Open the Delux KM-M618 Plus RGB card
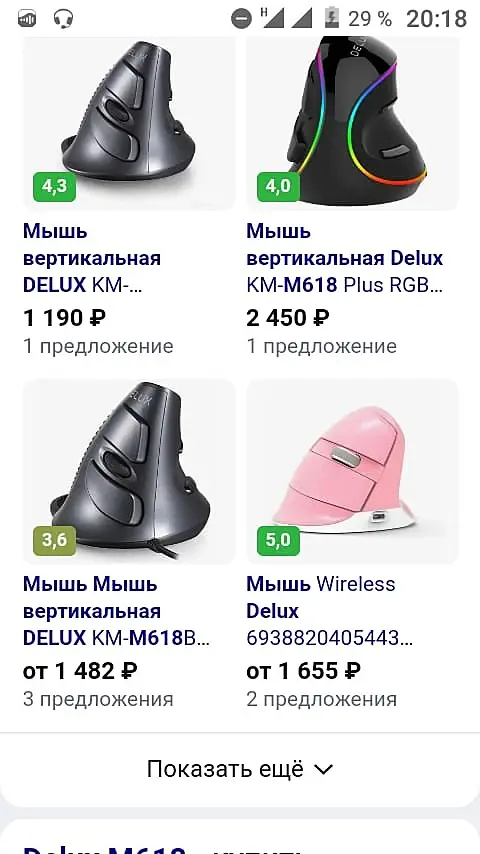The width and height of the screenshot is (480, 854). [x=352, y=196]
